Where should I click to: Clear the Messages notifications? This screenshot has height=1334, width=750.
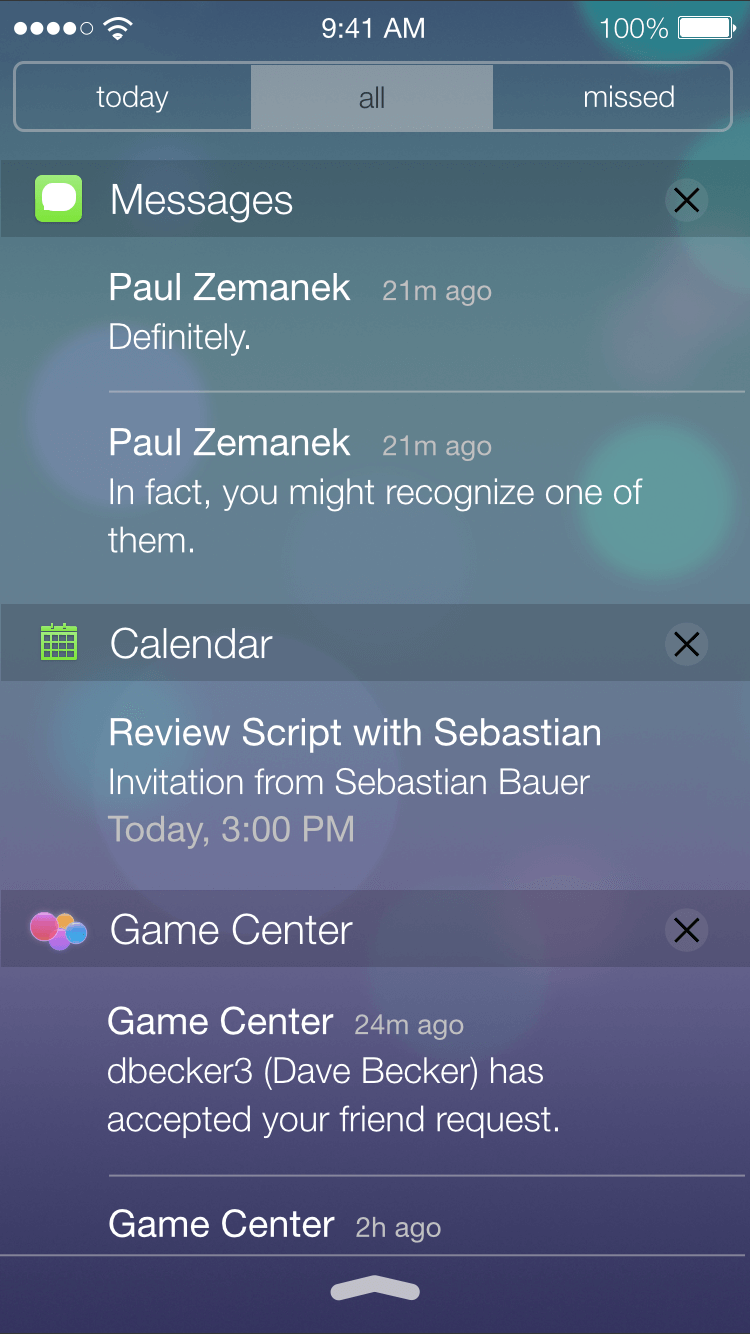click(x=687, y=200)
